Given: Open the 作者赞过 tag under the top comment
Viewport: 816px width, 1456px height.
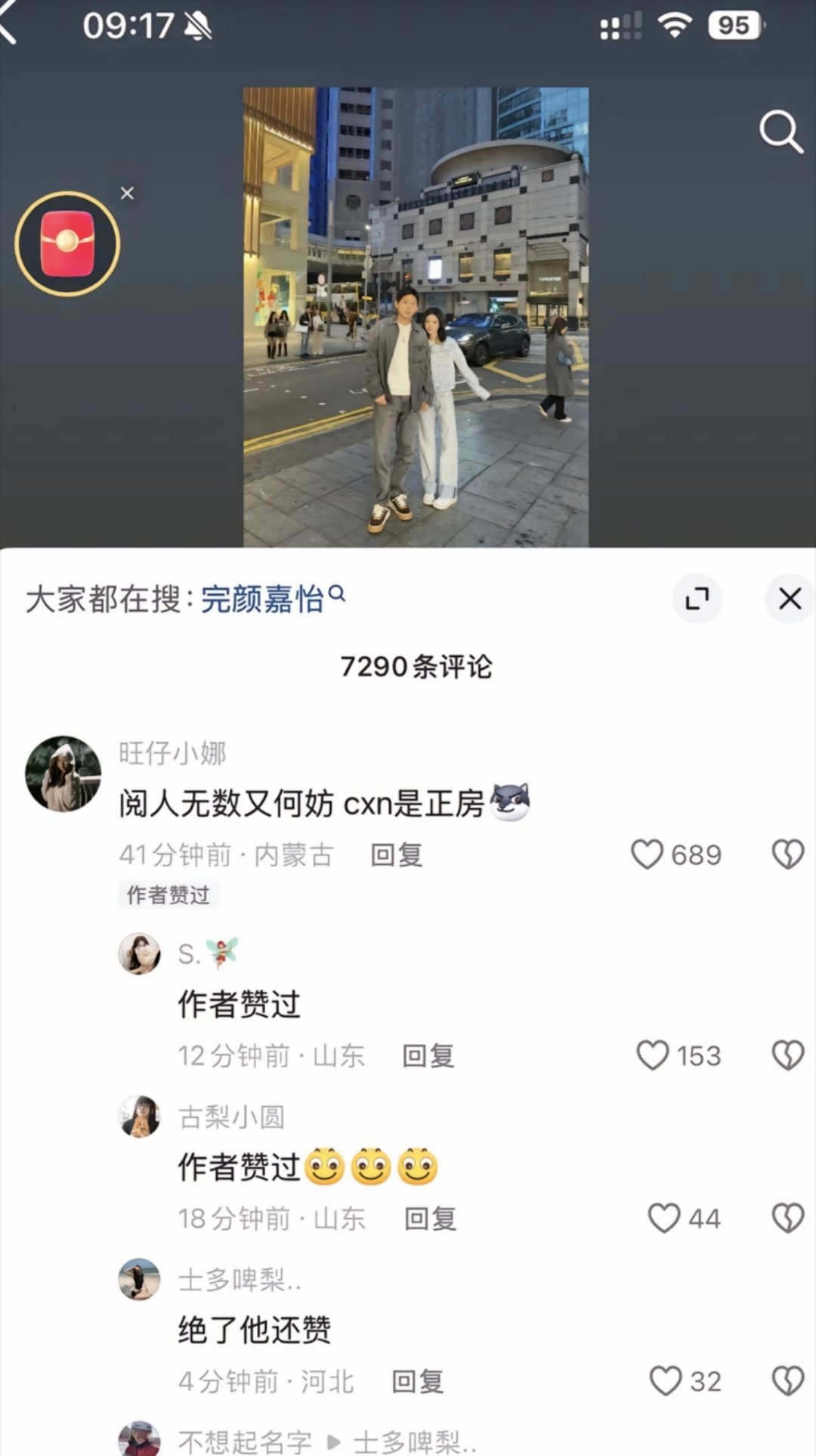Looking at the screenshot, I should point(169,895).
